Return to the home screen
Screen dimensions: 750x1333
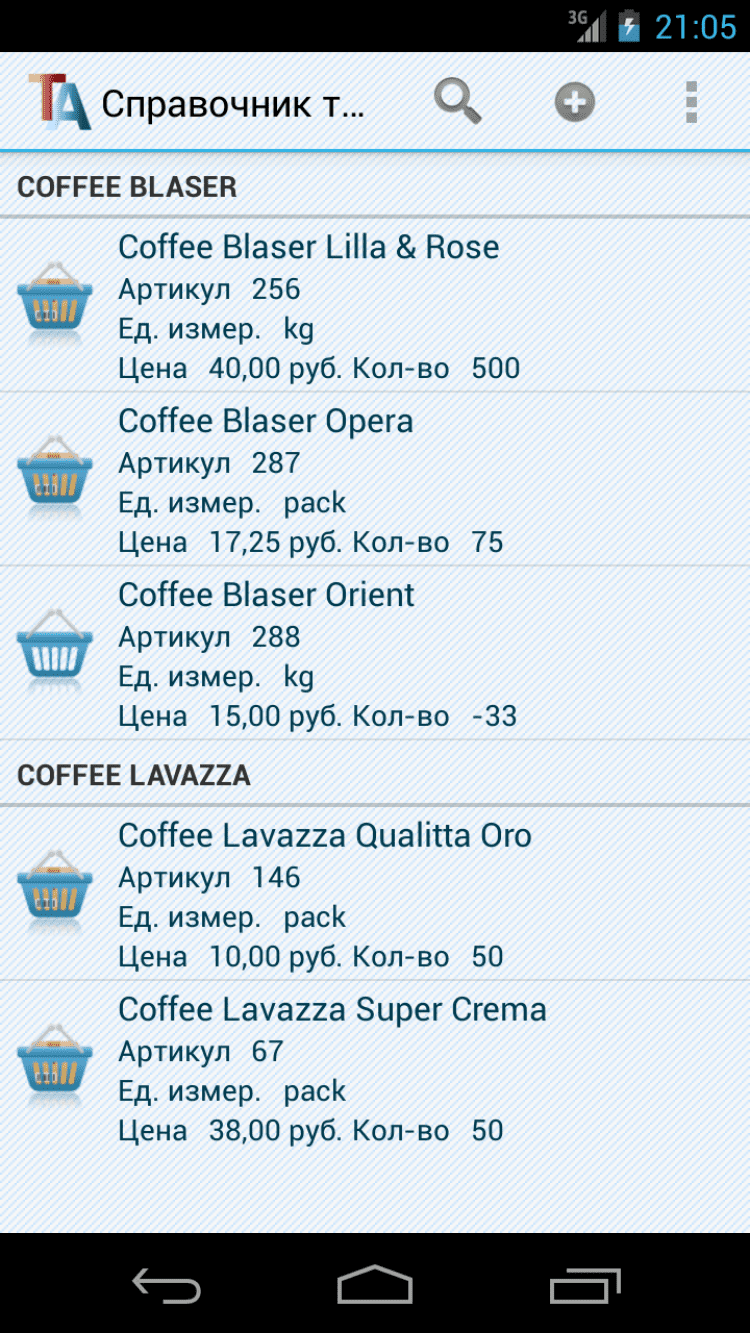(x=375, y=1284)
